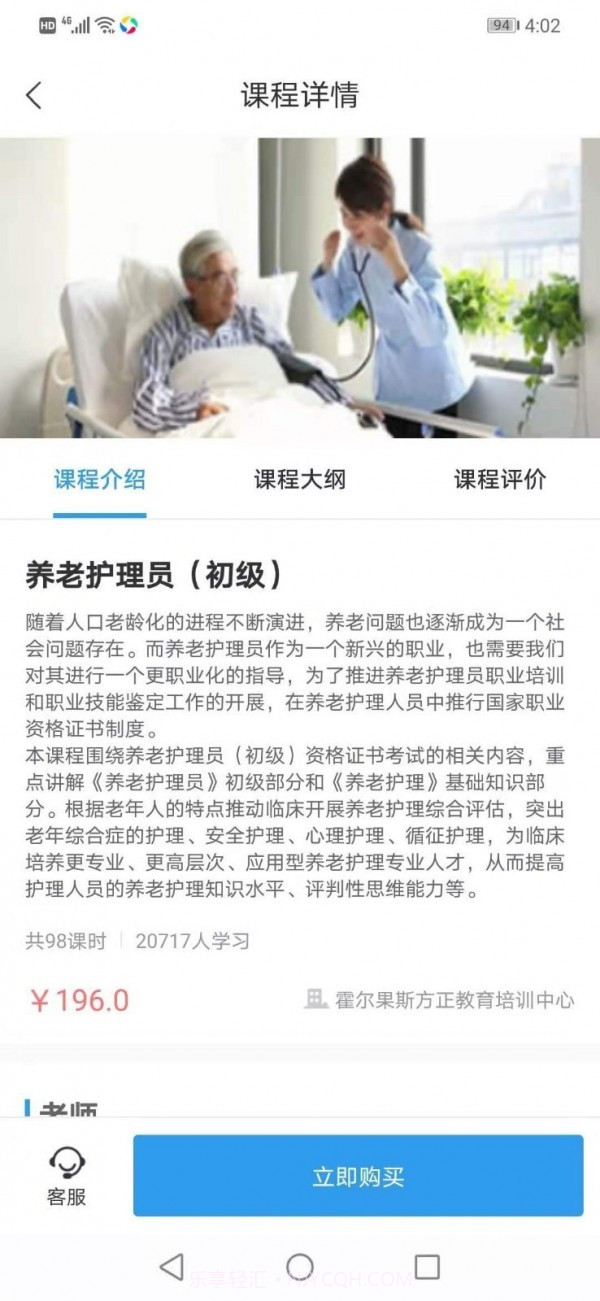
Task: Go back from course details
Action: coord(34,96)
